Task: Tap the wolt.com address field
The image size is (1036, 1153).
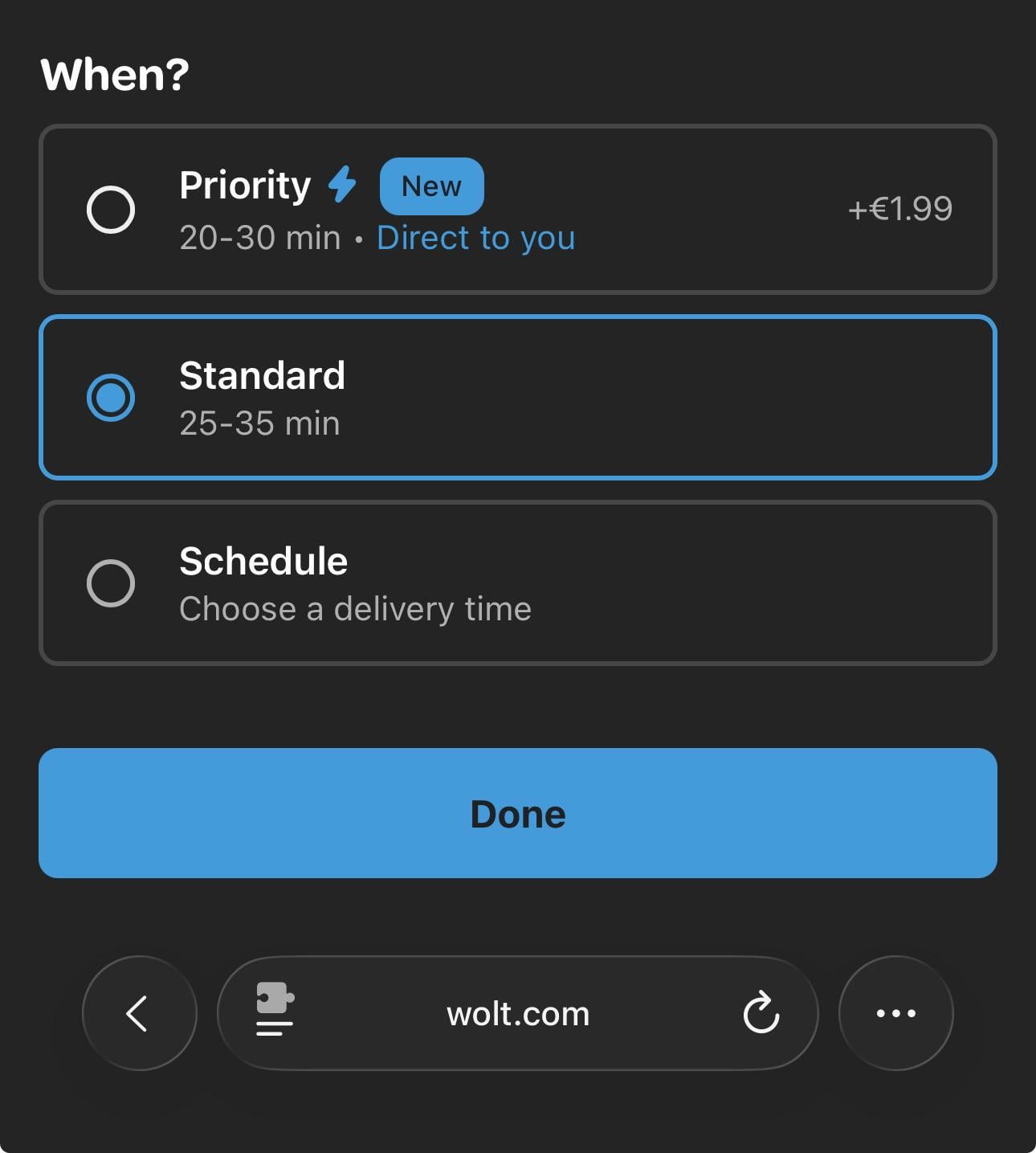Action: click(518, 1014)
